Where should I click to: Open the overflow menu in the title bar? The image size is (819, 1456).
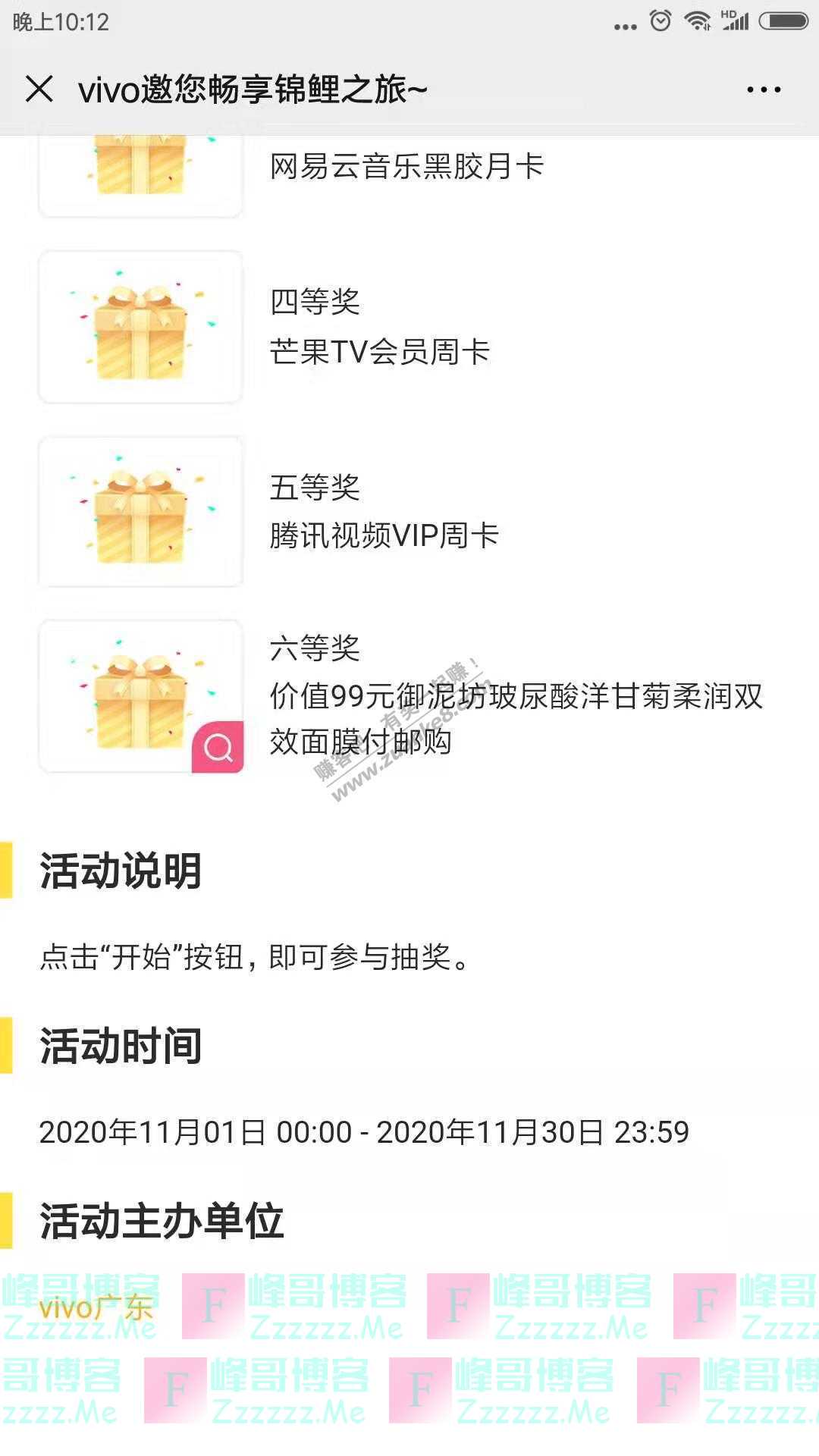(763, 89)
